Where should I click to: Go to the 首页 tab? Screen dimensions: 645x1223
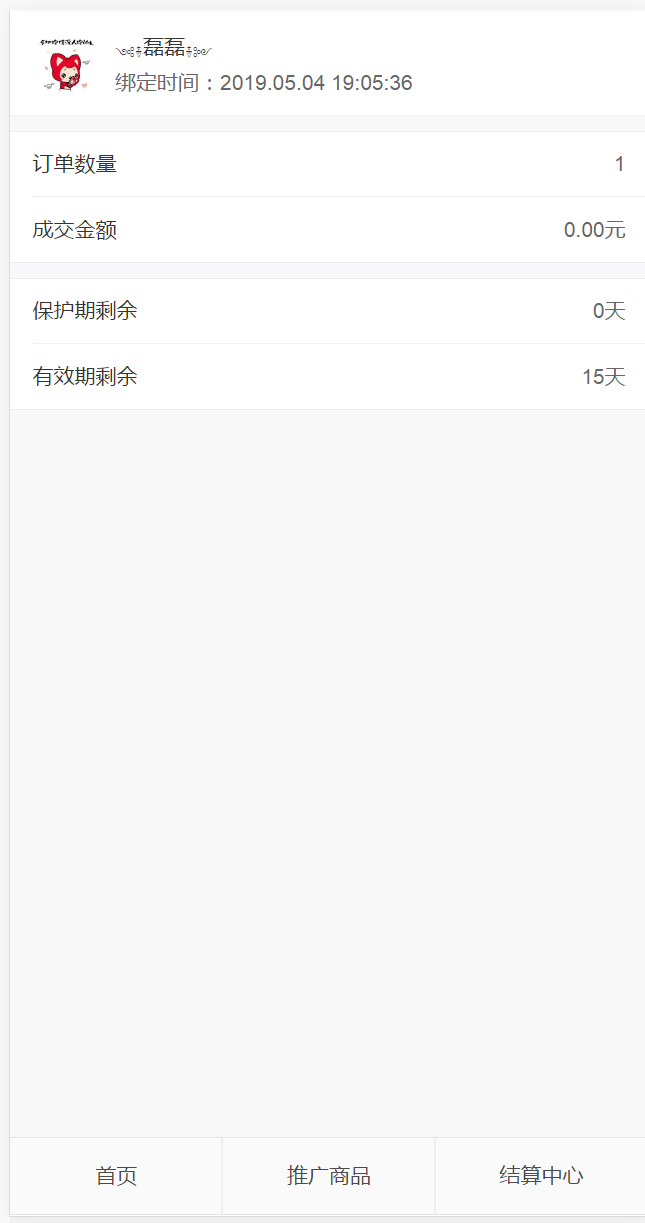116,1176
